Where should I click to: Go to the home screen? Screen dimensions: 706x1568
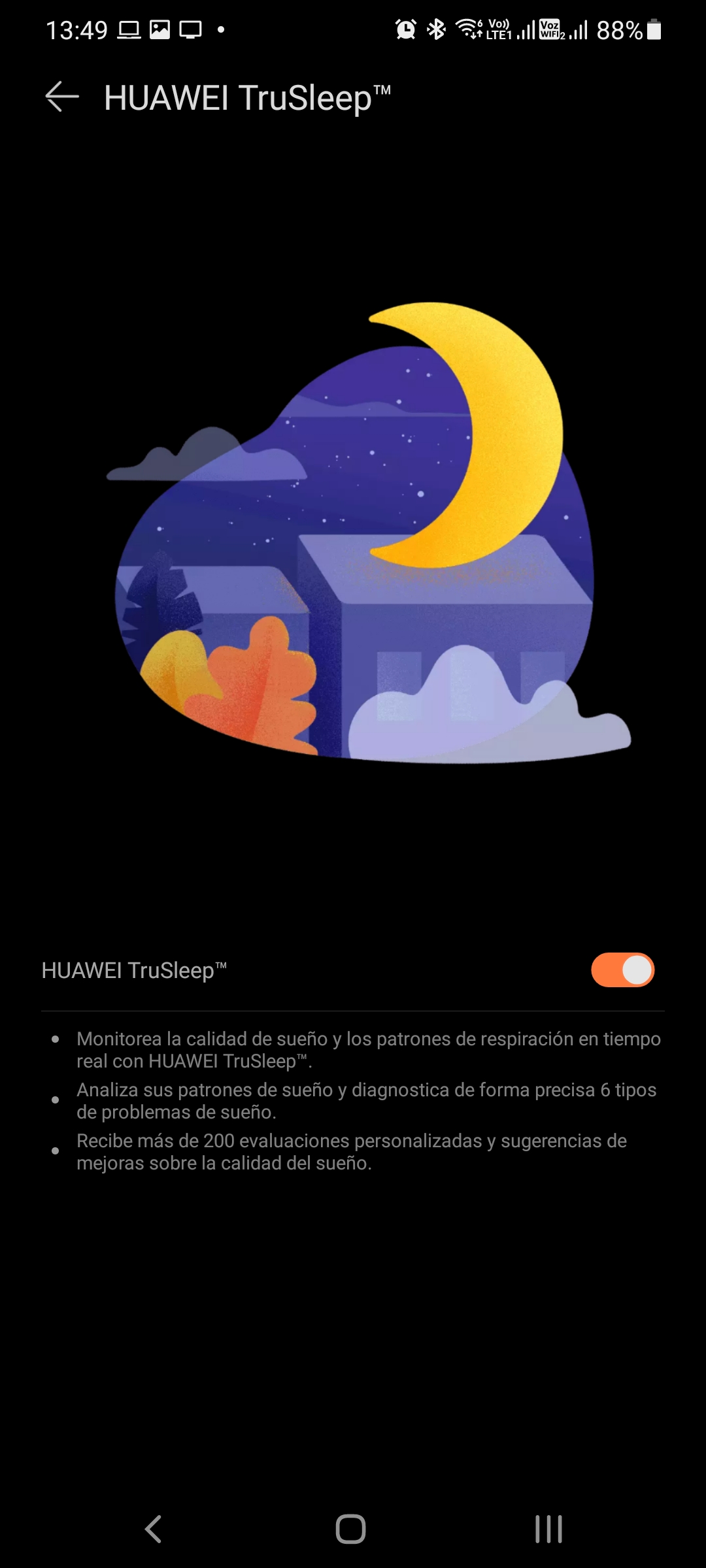click(x=351, y=1529)
